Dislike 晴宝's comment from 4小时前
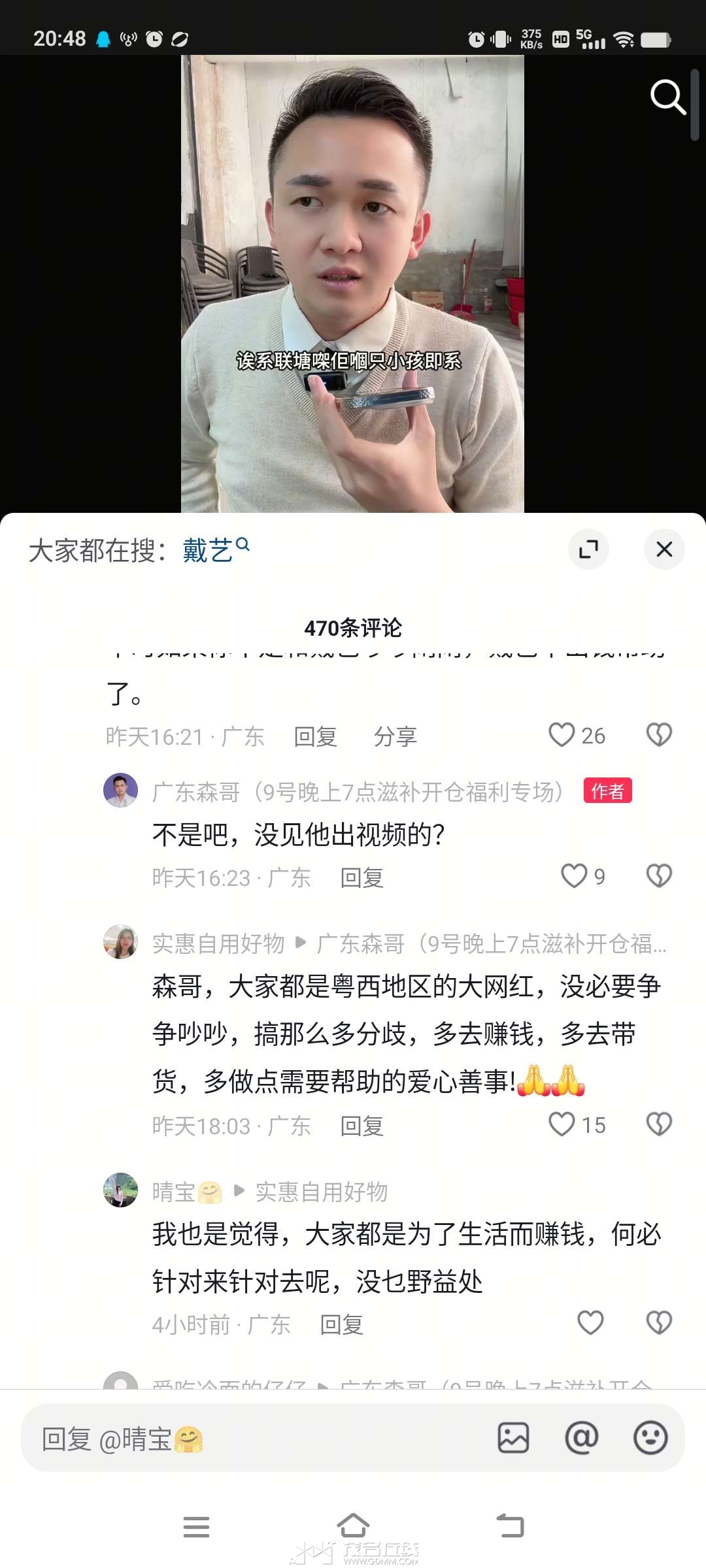Viewport: 706px width, 1568px height. [659, 1323]
